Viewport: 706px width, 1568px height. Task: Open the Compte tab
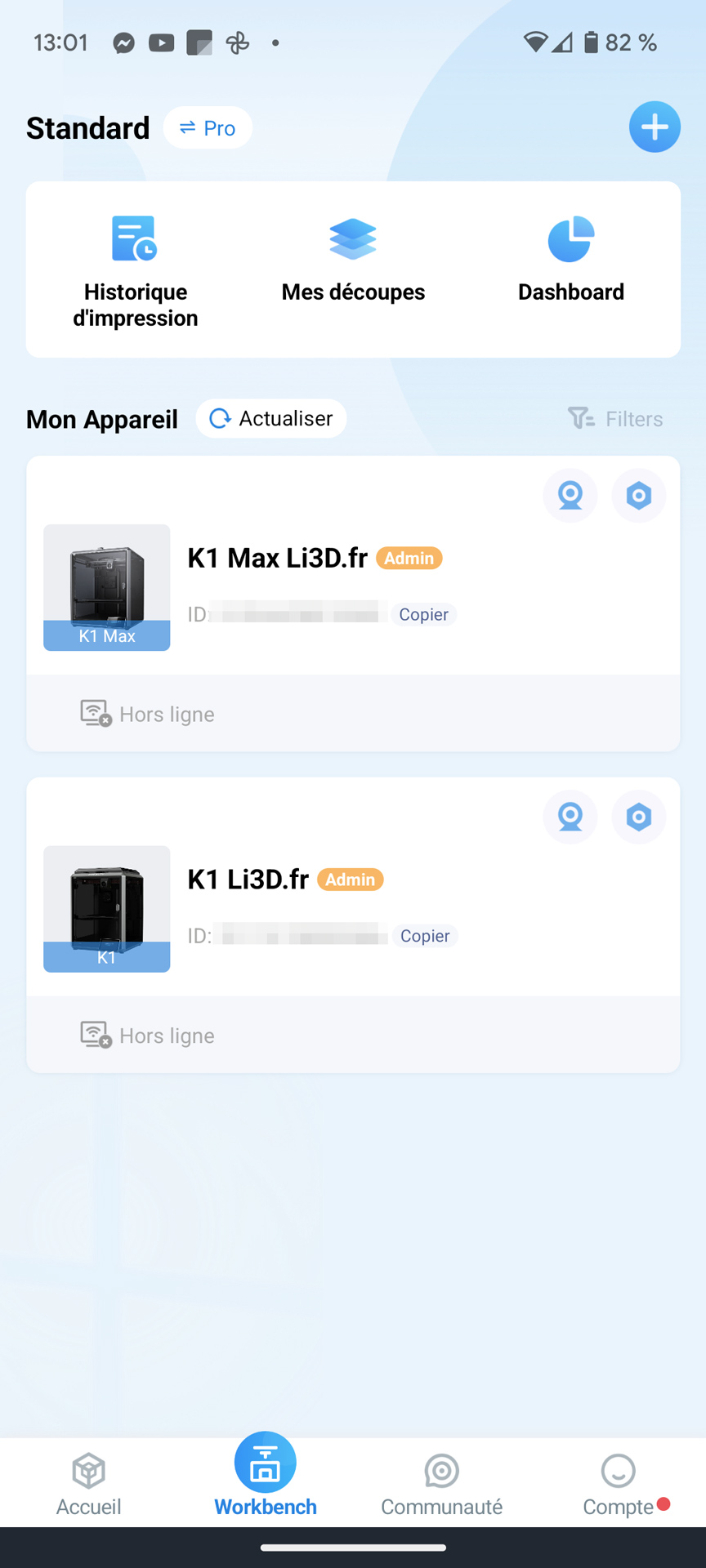619,1485
